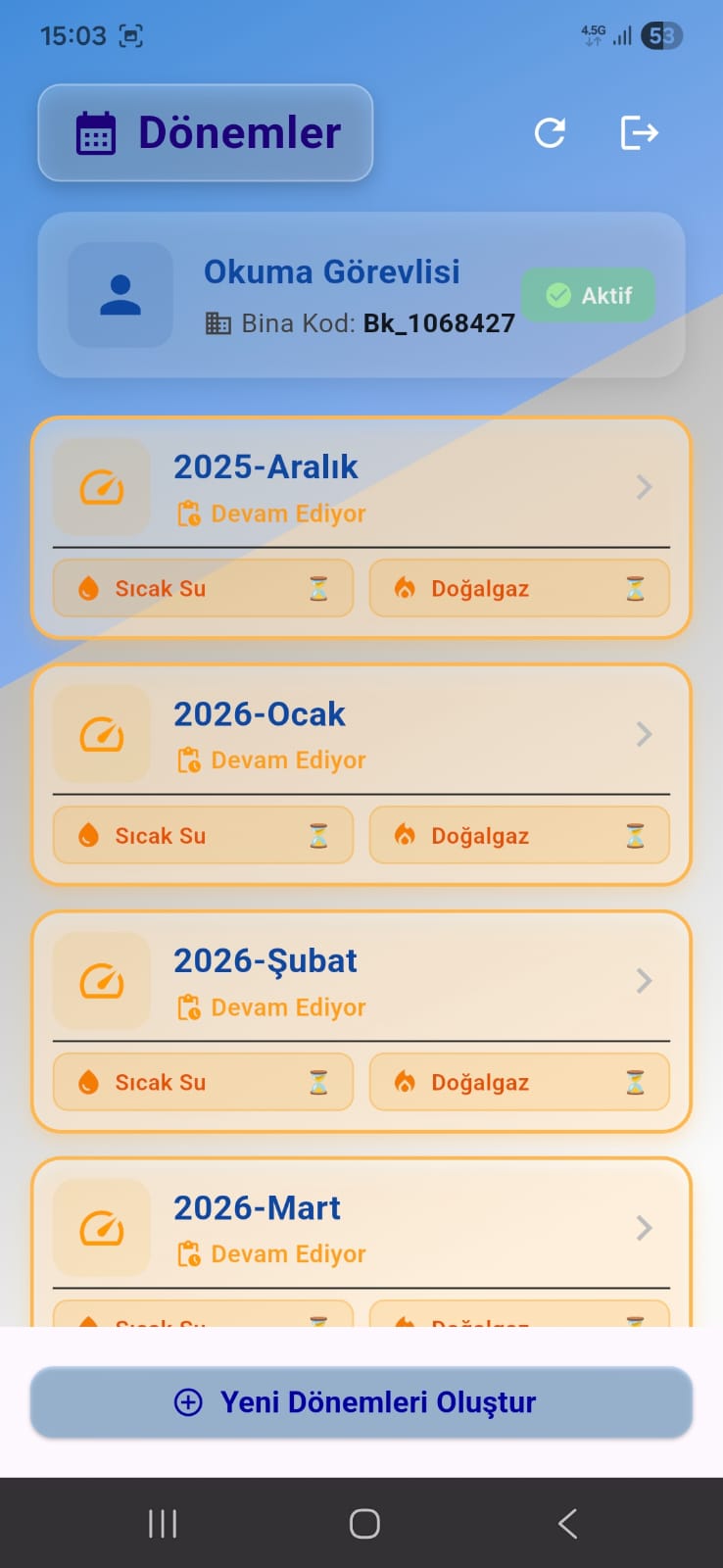Click the hourglass icon next to Sıcak Su
Image resolution: width=723 pixels, height=1568 pixels.
(319, 588)
